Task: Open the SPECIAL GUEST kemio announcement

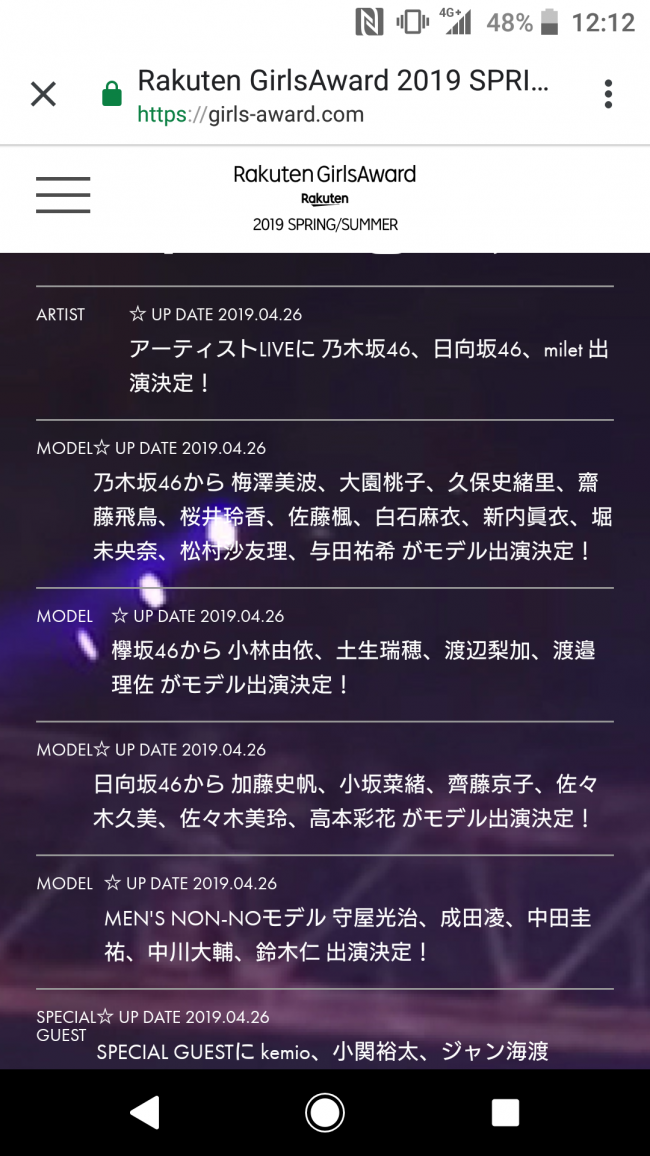Action: [322, 1051]
